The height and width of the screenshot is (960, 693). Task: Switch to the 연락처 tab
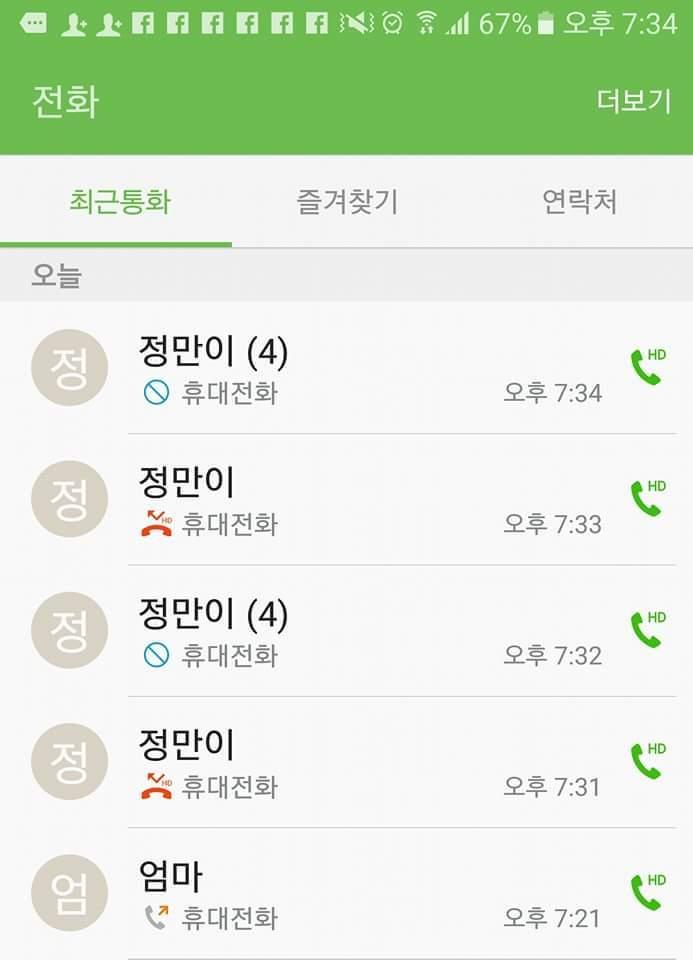click(579, 203)
